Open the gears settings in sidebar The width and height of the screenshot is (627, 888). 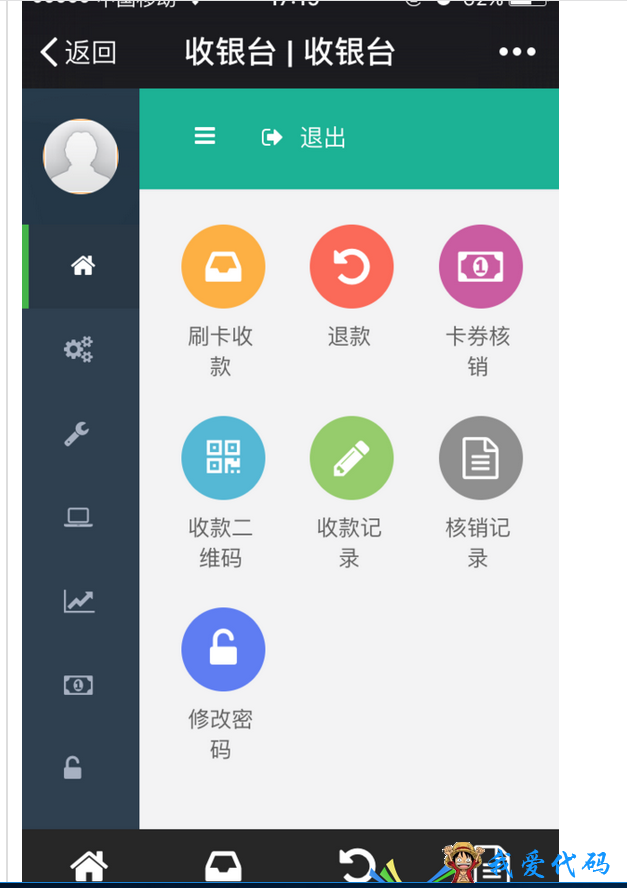coord(78,349)
